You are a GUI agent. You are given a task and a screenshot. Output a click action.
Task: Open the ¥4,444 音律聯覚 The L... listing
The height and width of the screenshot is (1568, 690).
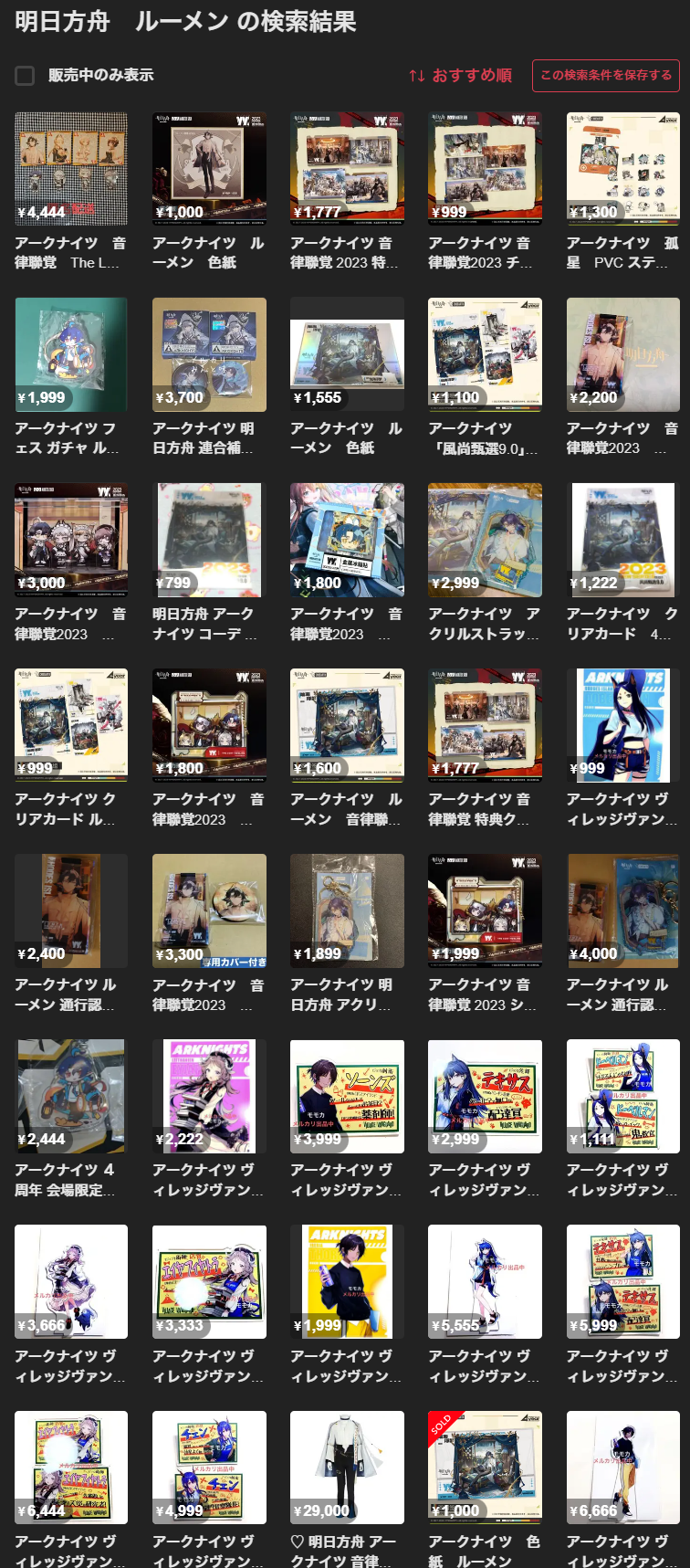tap(71, 169)
